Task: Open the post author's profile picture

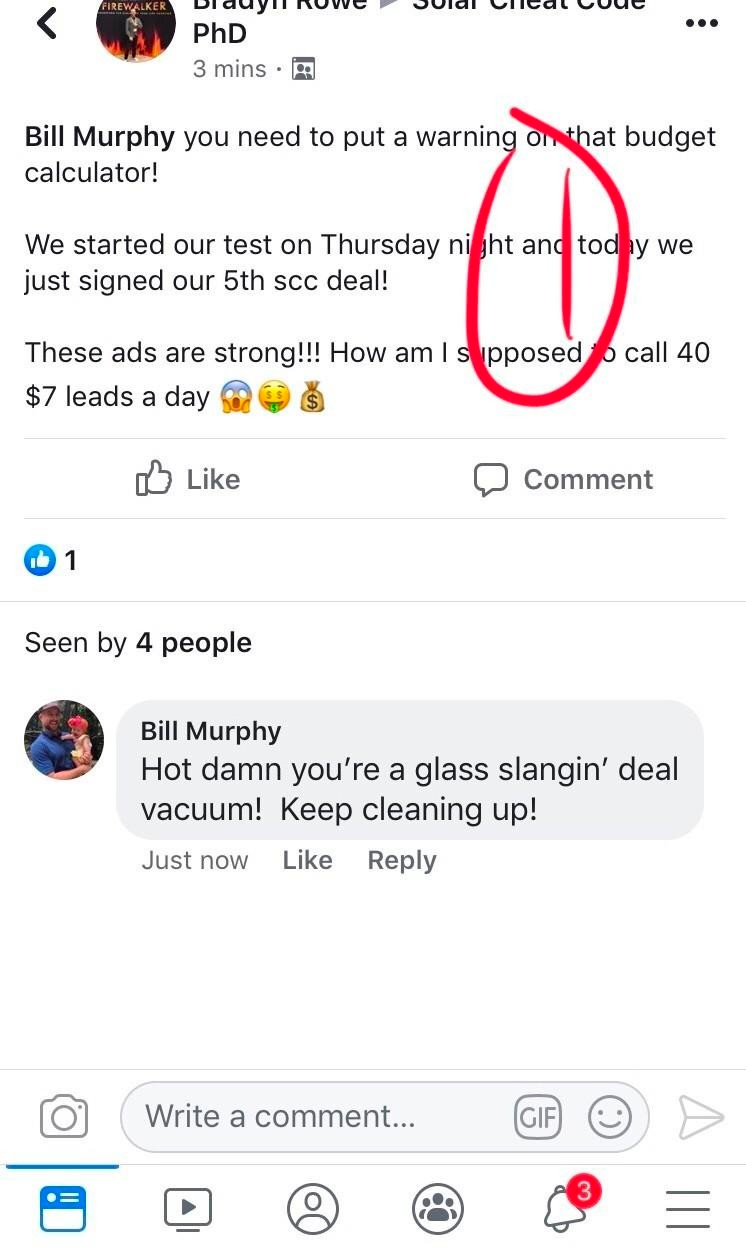Action: 135,30
